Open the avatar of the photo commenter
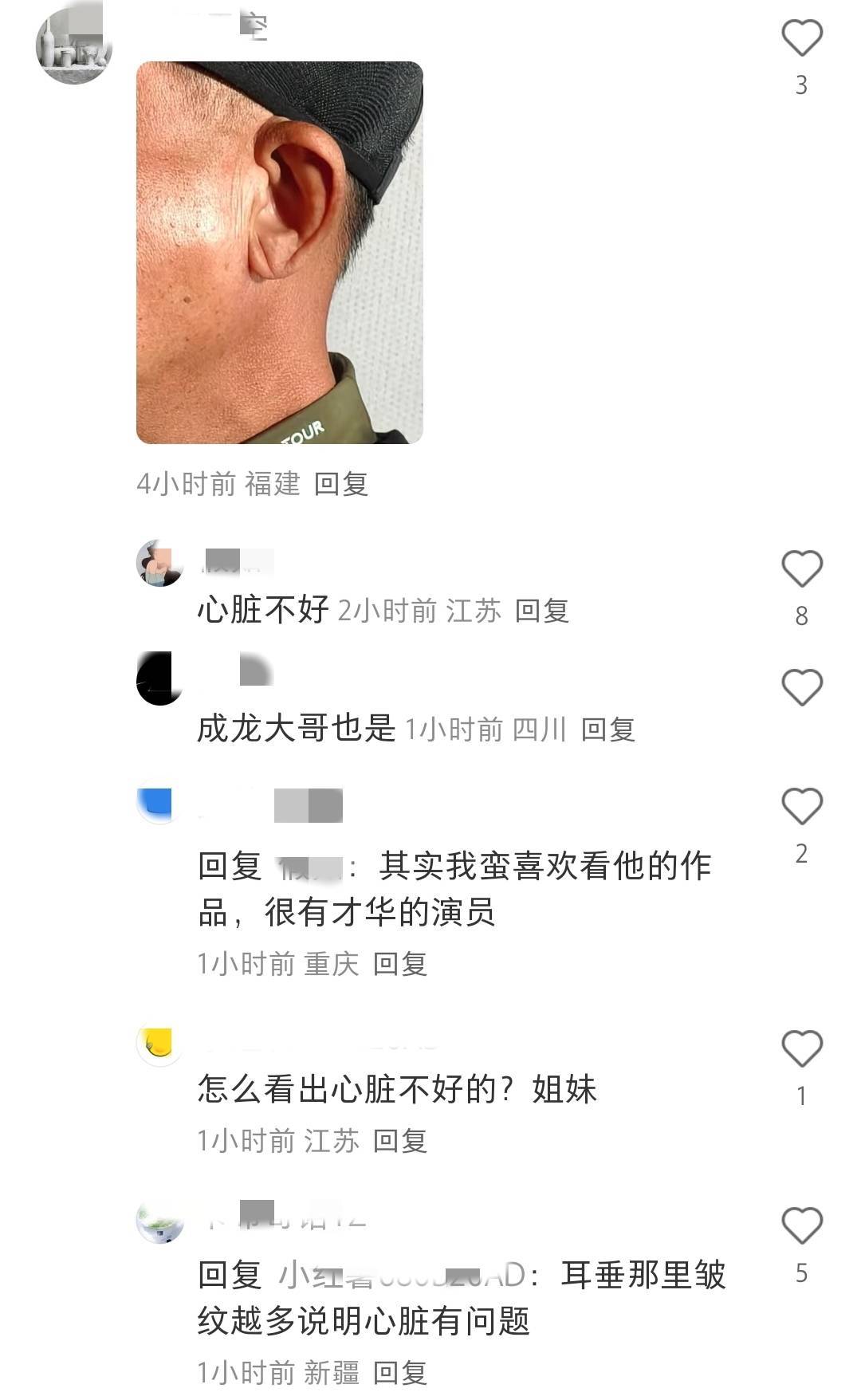The height and width of the screenshot is (1400, 861). [73, 45]
